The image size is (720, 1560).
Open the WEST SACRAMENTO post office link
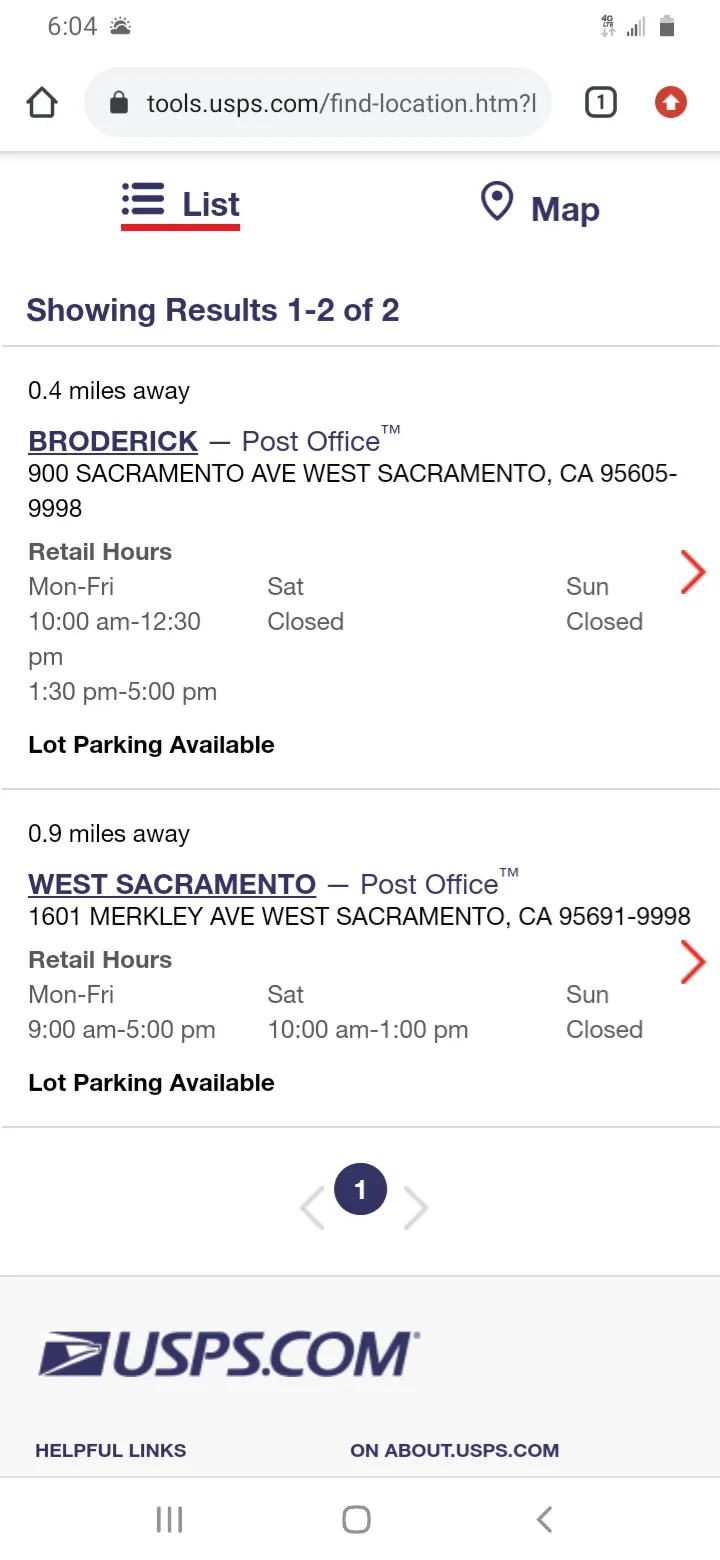tap(172, 884)
